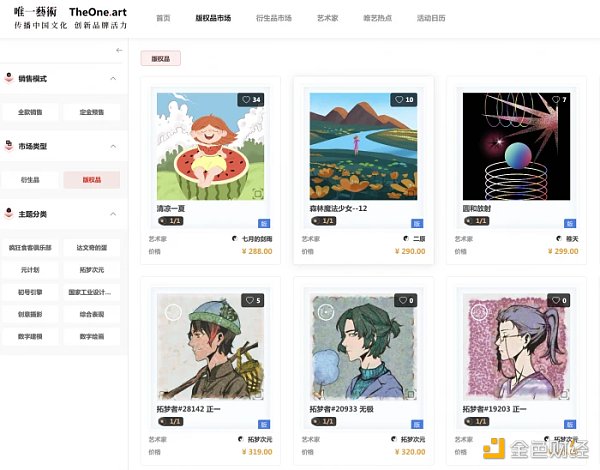Collapse the 主题分类 section
The width and height of the screenshot is (600, 470).
113,214
